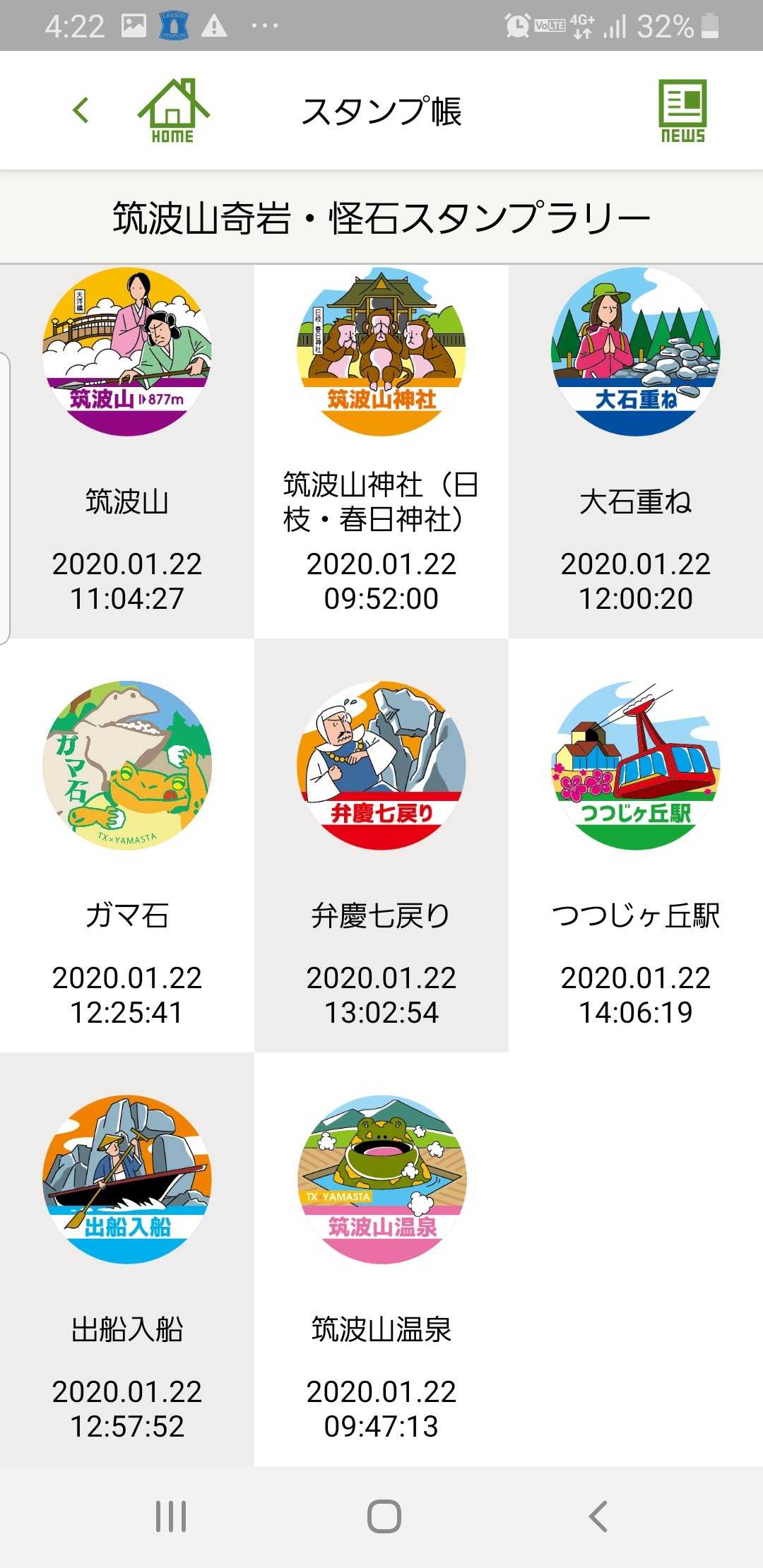Open the HOME screen
763x1568 pixels.
(173, 111)
